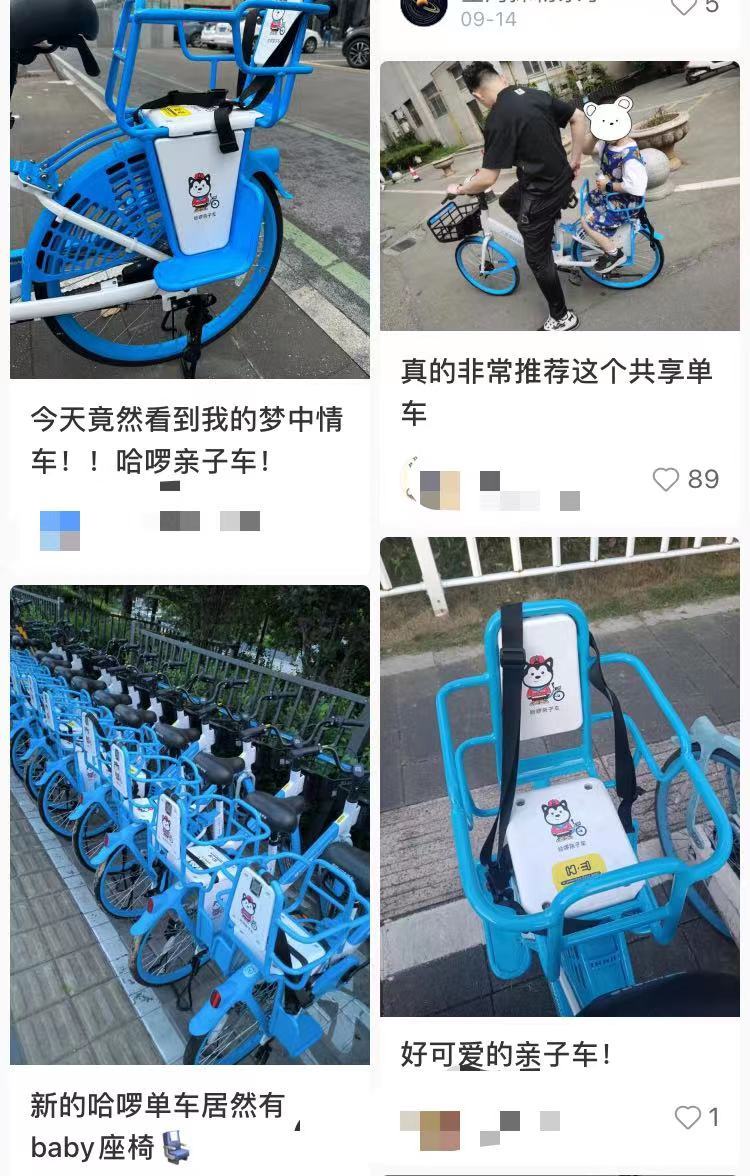Open author avatar of 真的非常推荐这个共享单车 post

(x=430, y=484)
